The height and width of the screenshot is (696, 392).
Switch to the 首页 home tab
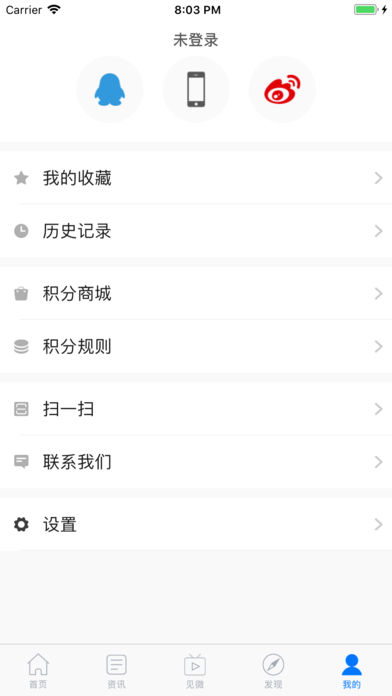point(39,671)
